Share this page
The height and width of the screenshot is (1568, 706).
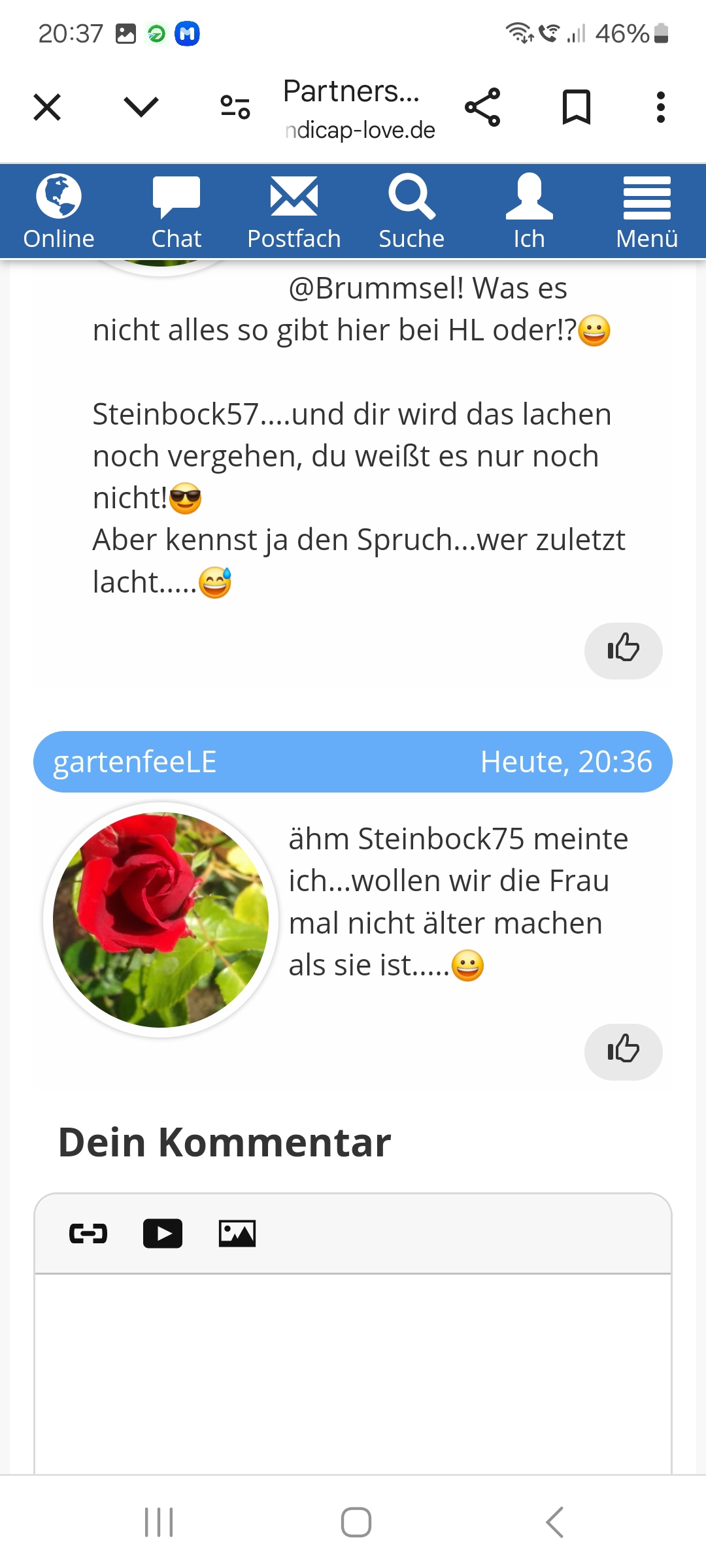point(482,107)
